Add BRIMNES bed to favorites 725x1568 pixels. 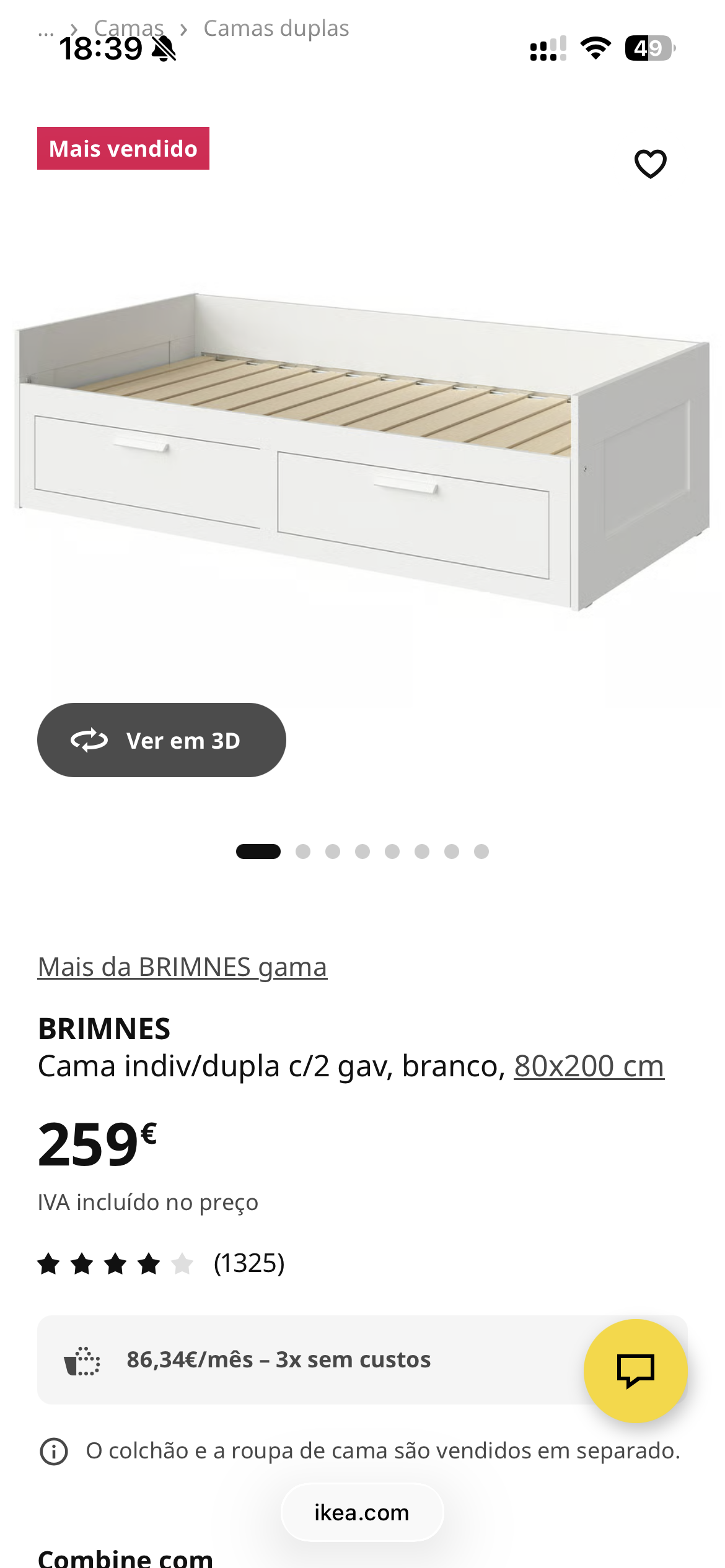click(x=650, y=164)
